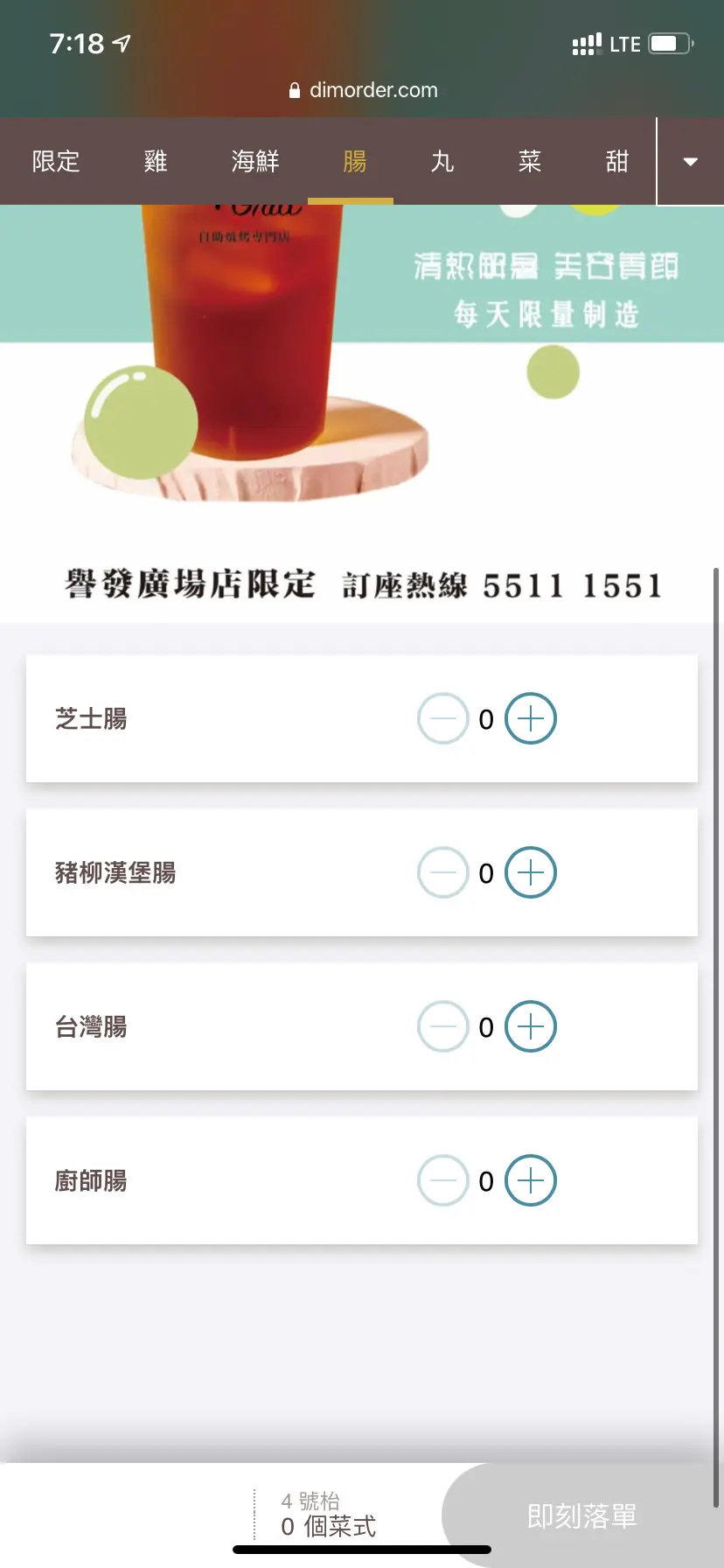724x1568 pixels.
Task: Tap the minus button for 台灣腸
Action: click(443, 1026)
